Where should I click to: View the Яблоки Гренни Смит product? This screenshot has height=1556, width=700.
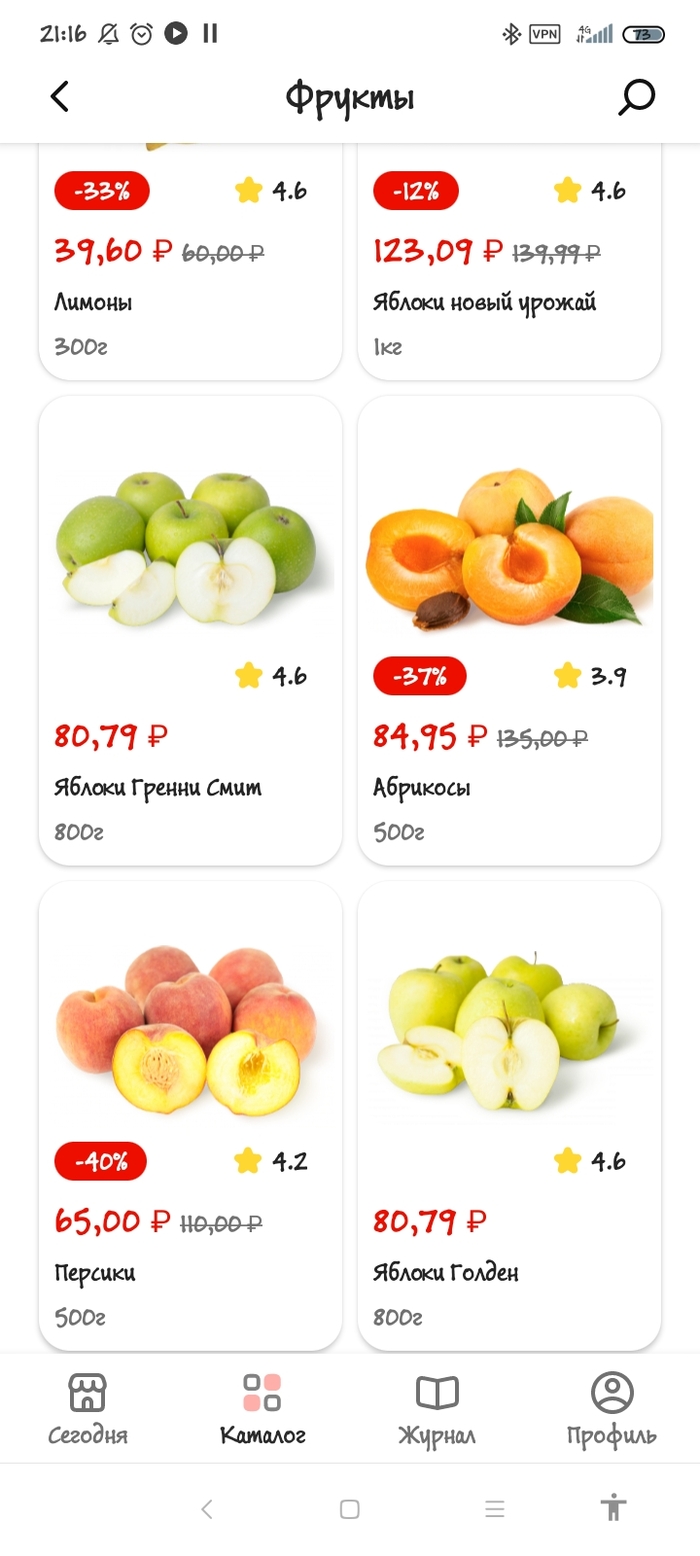(190, 630)
